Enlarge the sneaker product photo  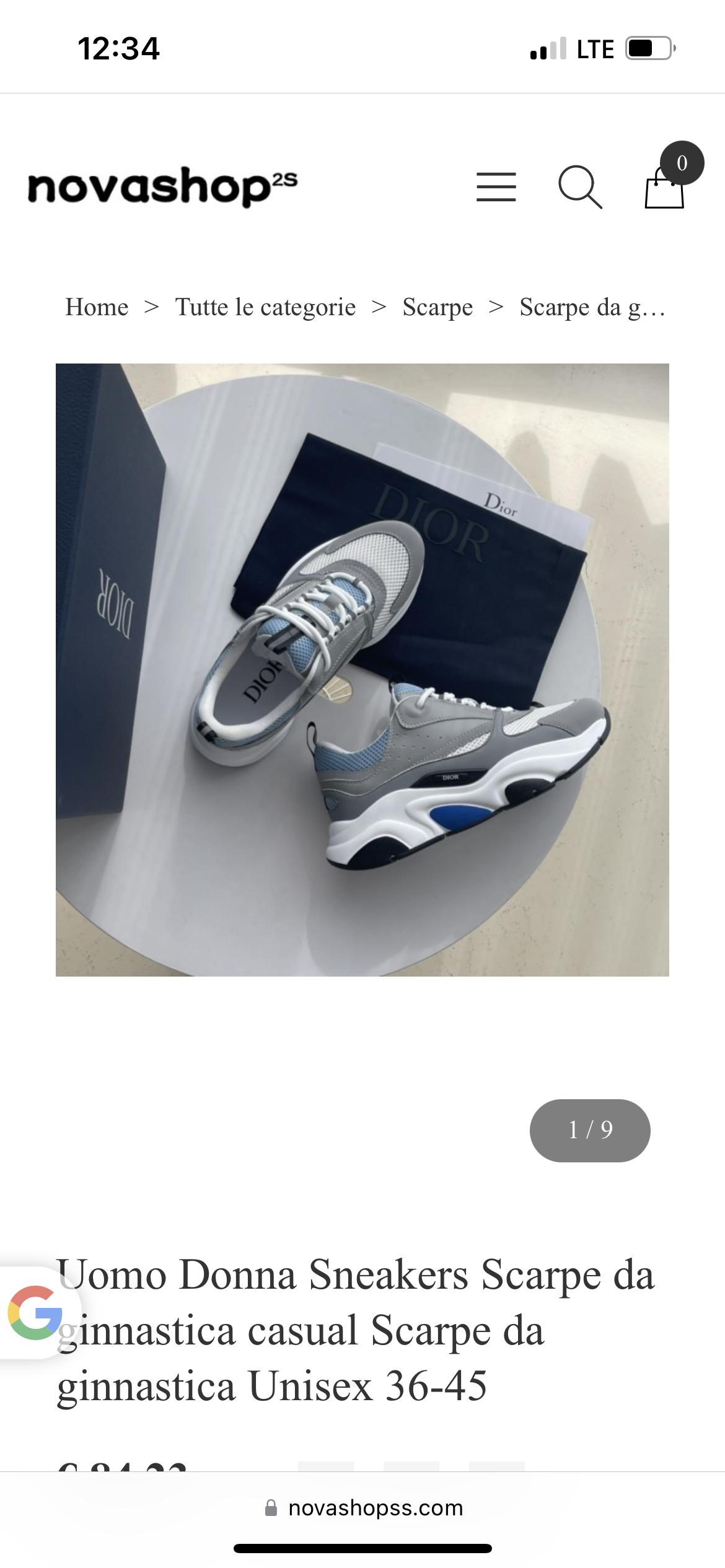point(362,669)
